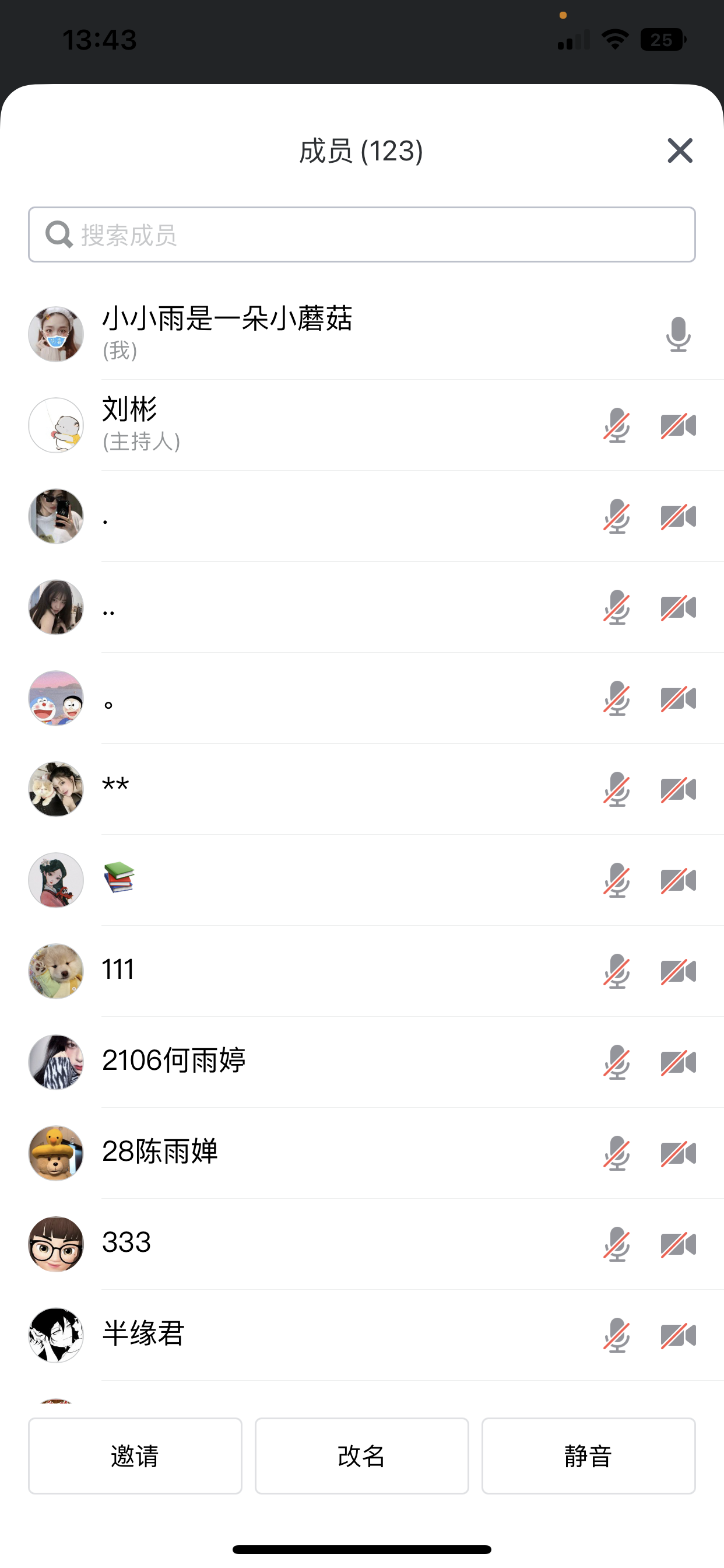724x1568 pixels.
Task: Select member 28陈雨婵
Action: click(x=304, y=1152)
